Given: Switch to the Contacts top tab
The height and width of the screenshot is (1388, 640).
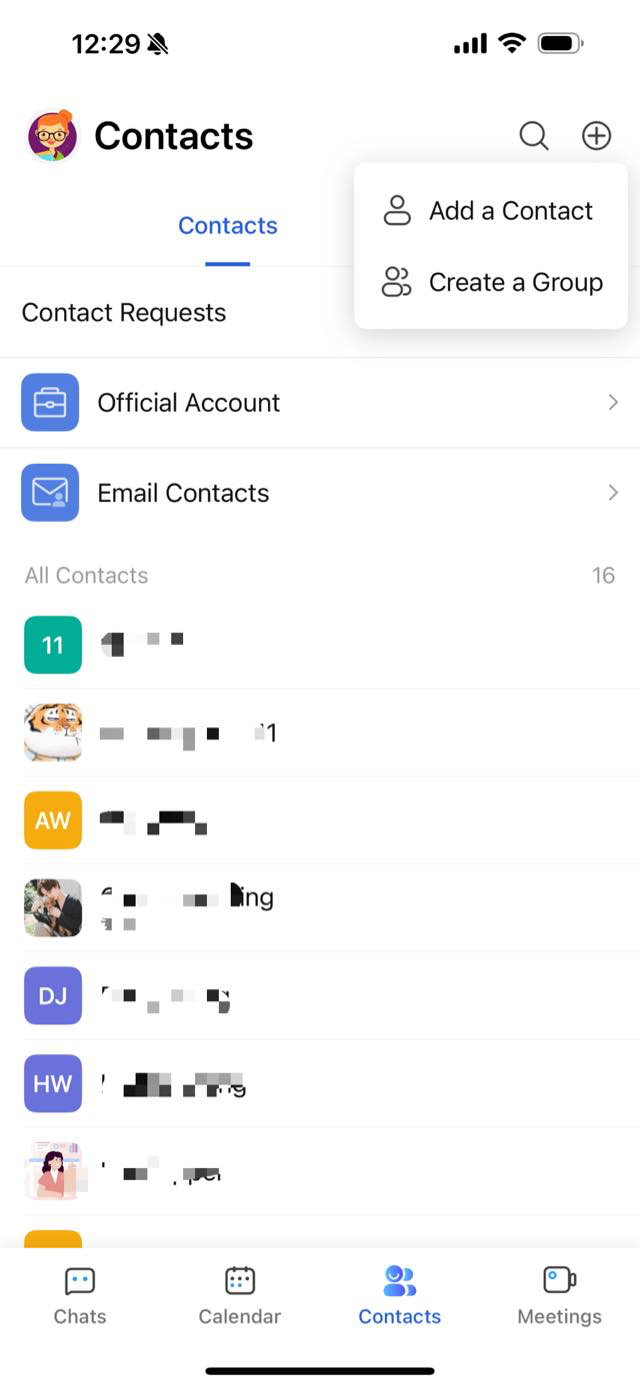Looking at the screenshot, I should pyautogui.click(x=228, y=226).
